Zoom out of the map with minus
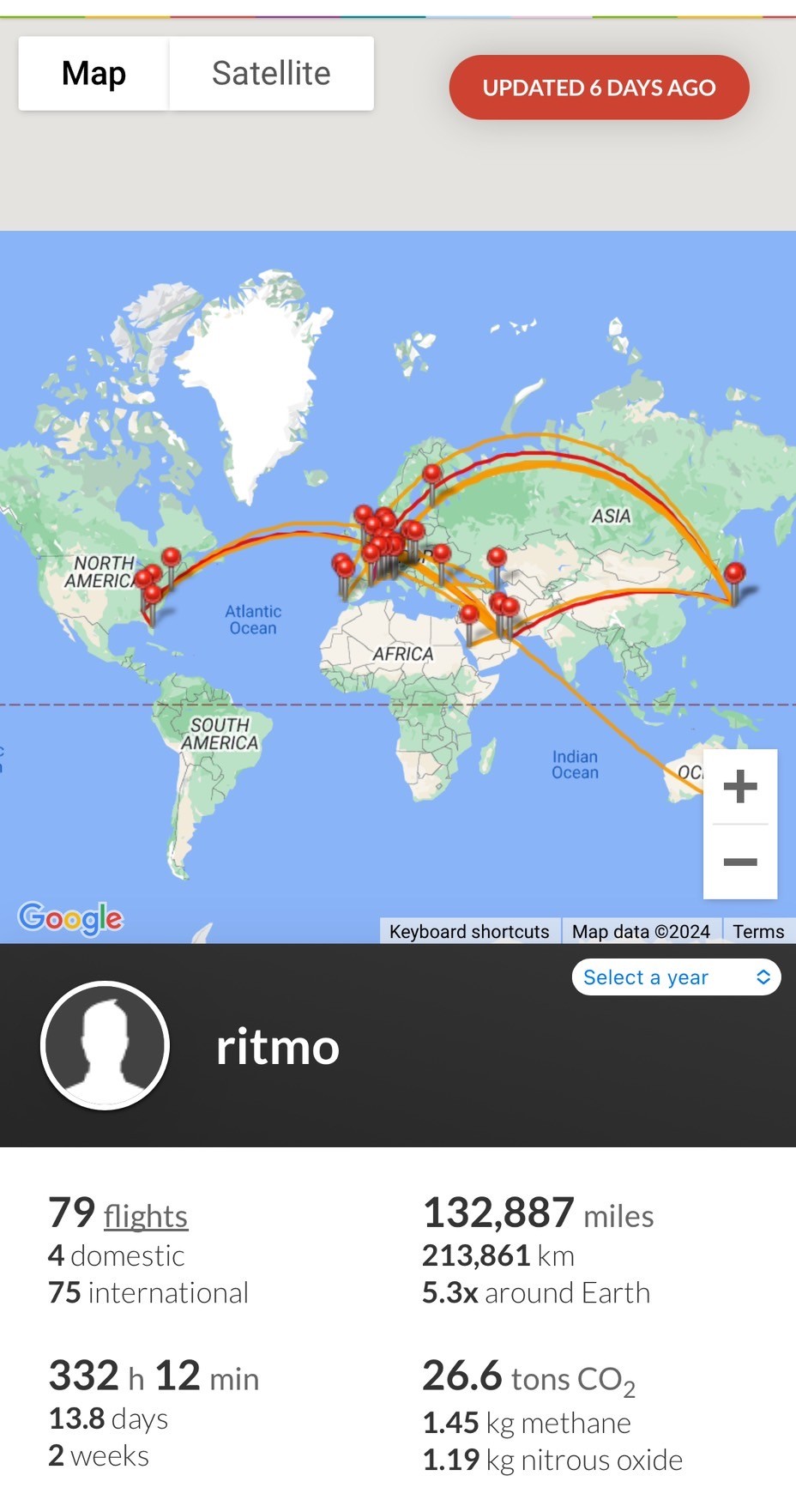Viewport: 796px width, 1512px height. [740, 862]
